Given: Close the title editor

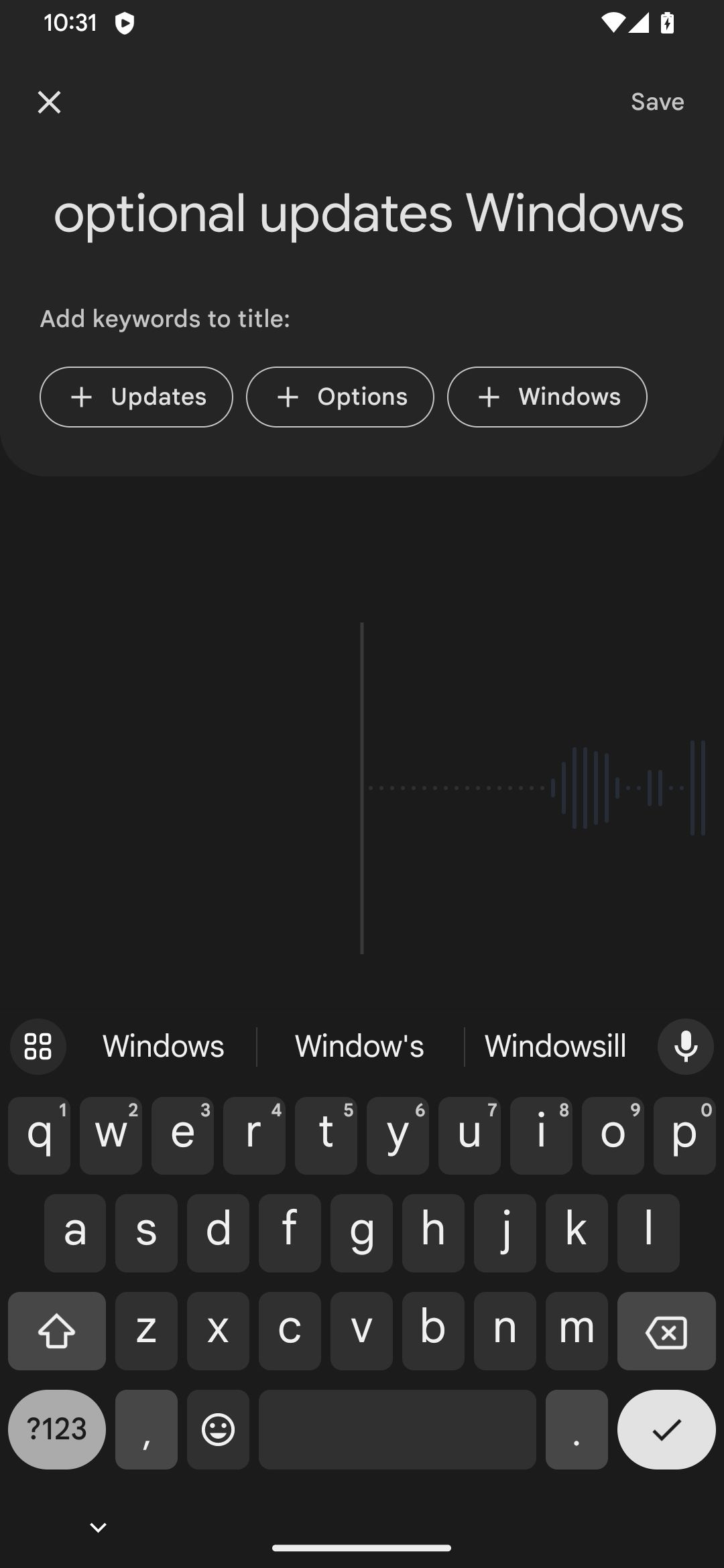Looking at the screenshot, I should coord(49,102).
